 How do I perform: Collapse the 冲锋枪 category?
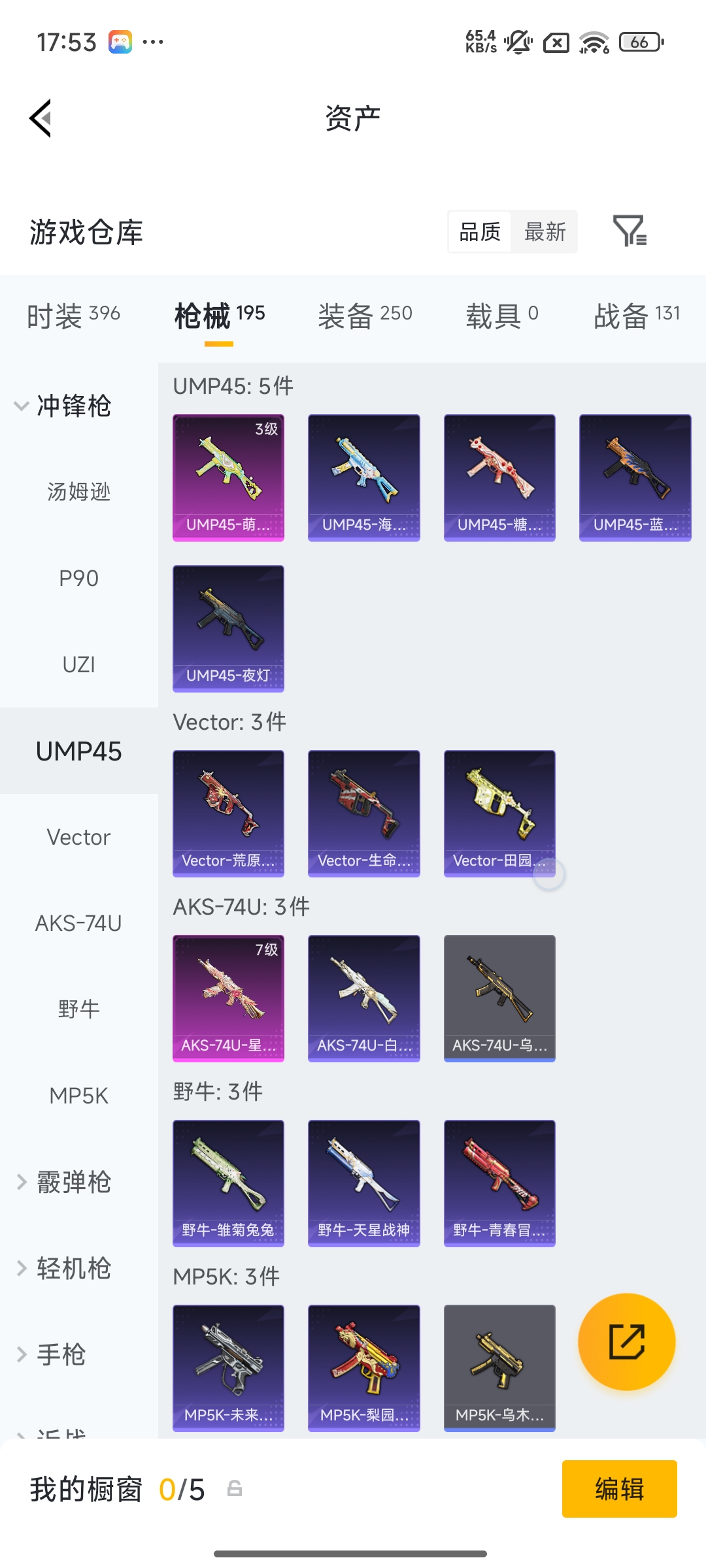click(x=65, y=406)
